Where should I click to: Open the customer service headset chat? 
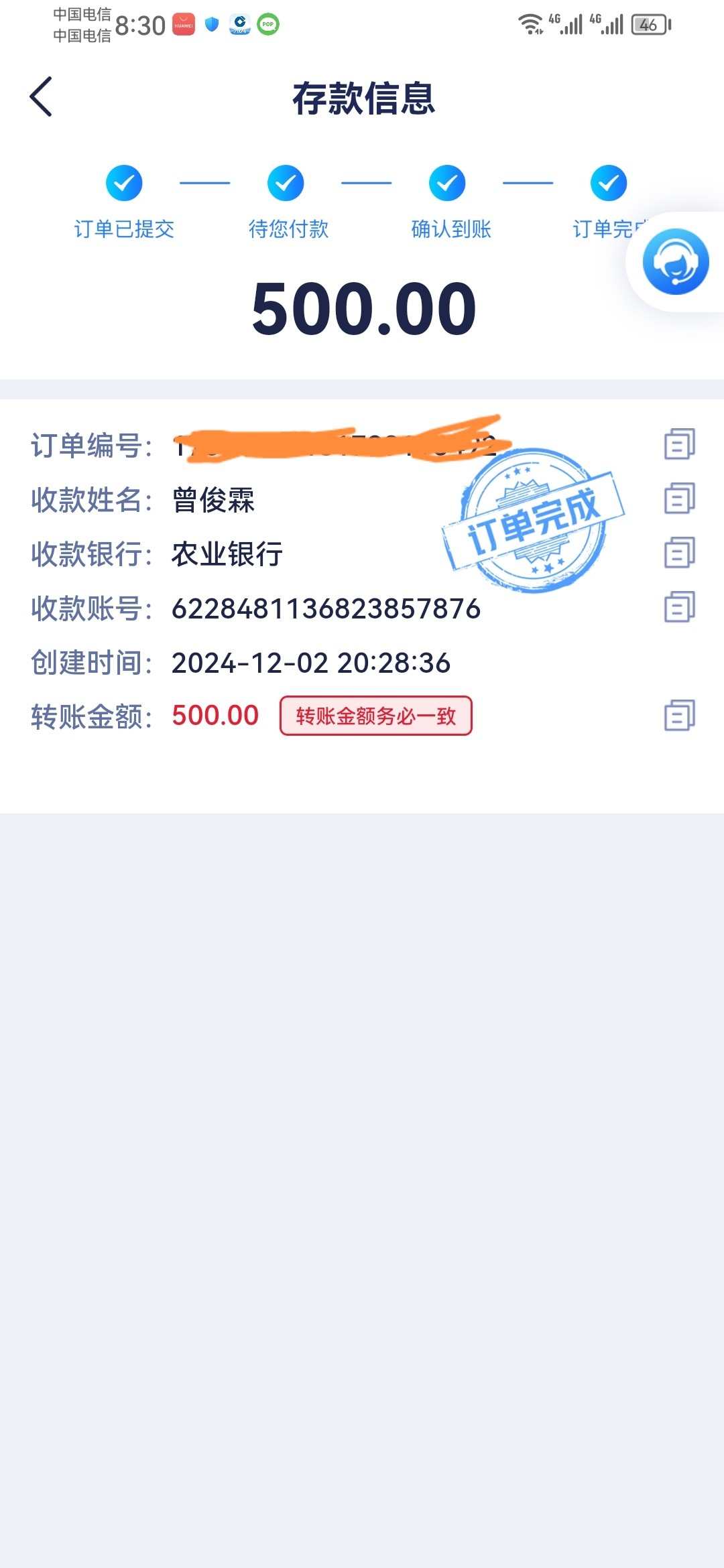coord(675,262)
